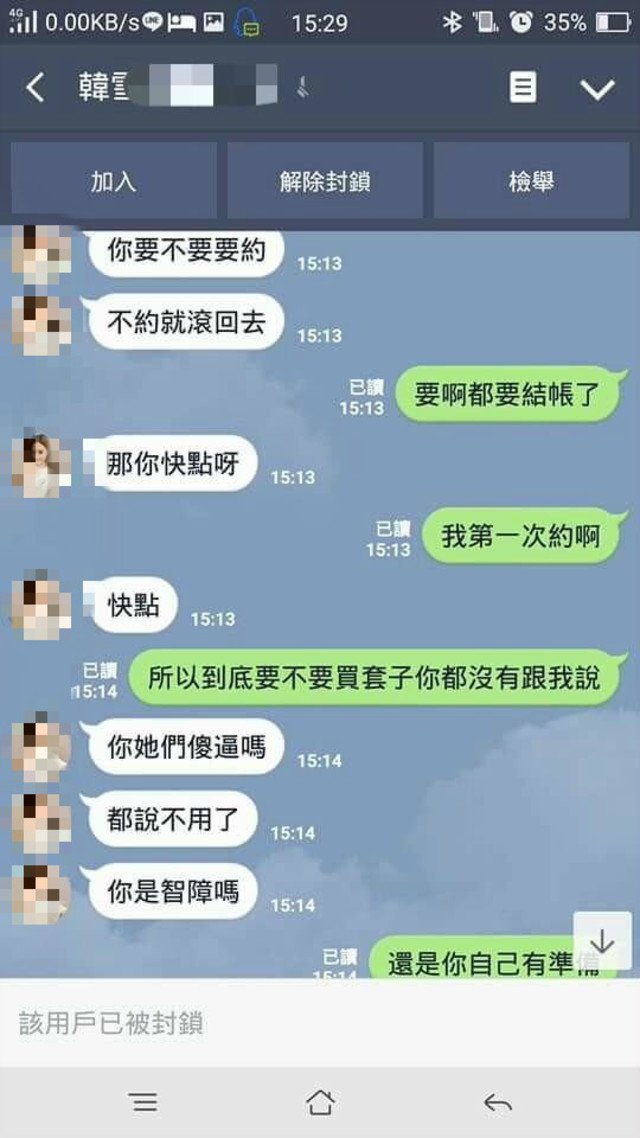The width and height of the screenshot is (640, 1138).
Task: Report this user with 檢舉
Action: (x=531, y=181)
